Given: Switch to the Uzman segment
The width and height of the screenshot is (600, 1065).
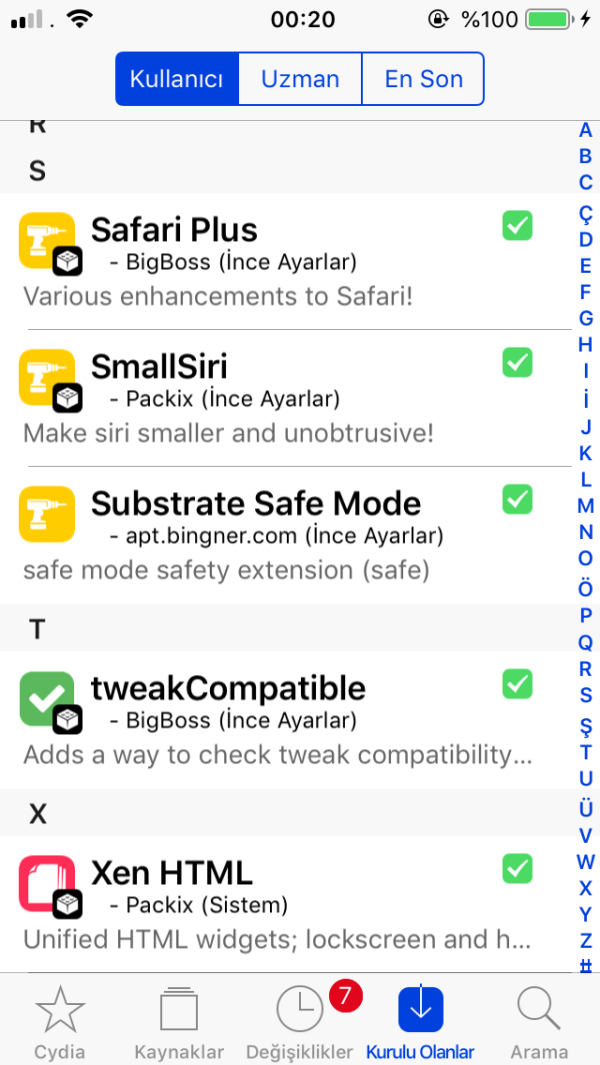Looking at the screenshot, I should click(300, 79).
